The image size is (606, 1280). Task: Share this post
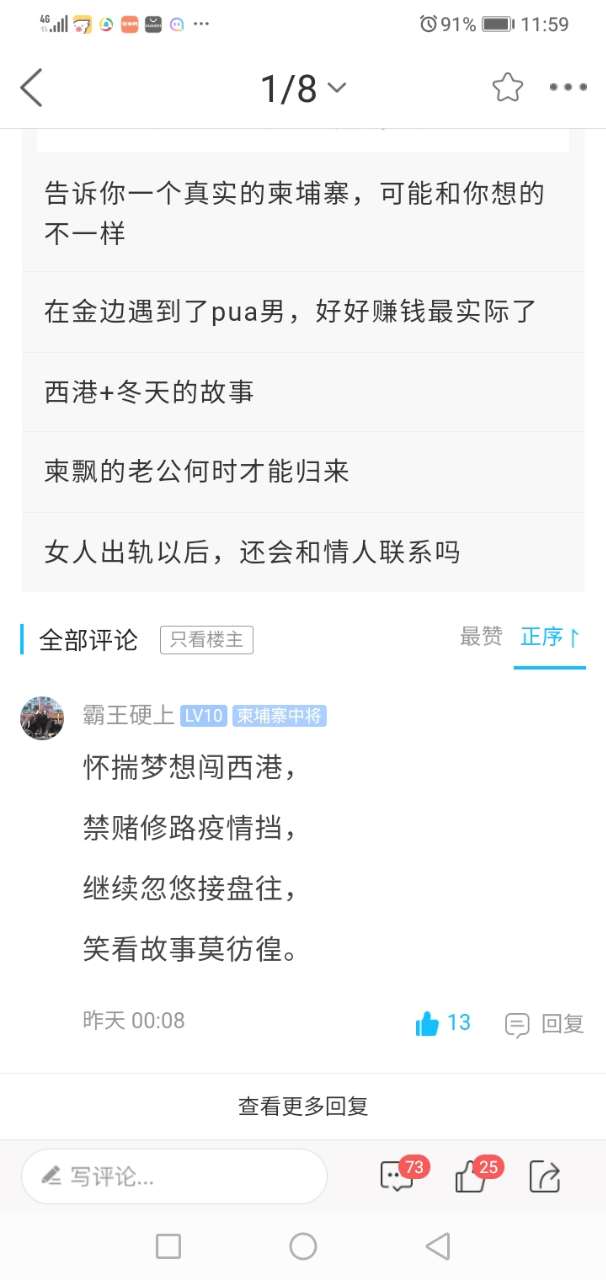544,1176
